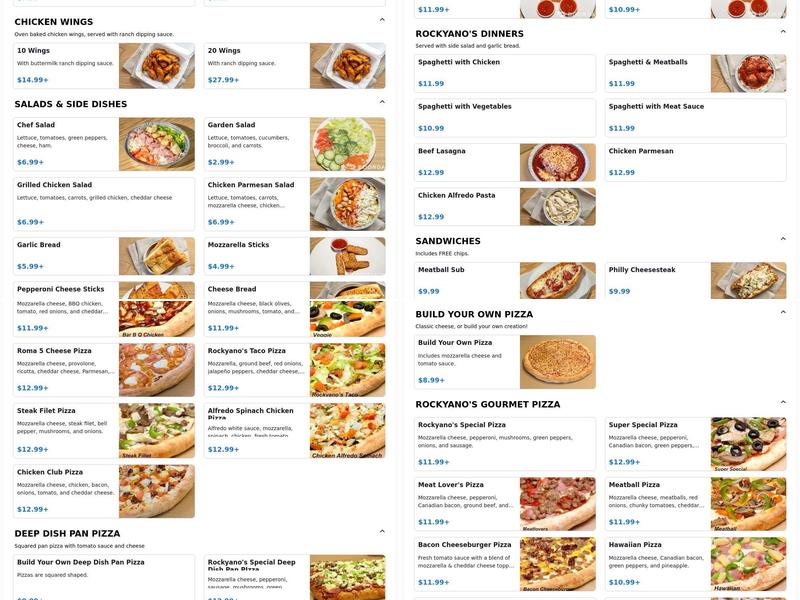800x600 pixels.
Task: Collapse the Chicken Wings section
Action: [x=382, y=20]
